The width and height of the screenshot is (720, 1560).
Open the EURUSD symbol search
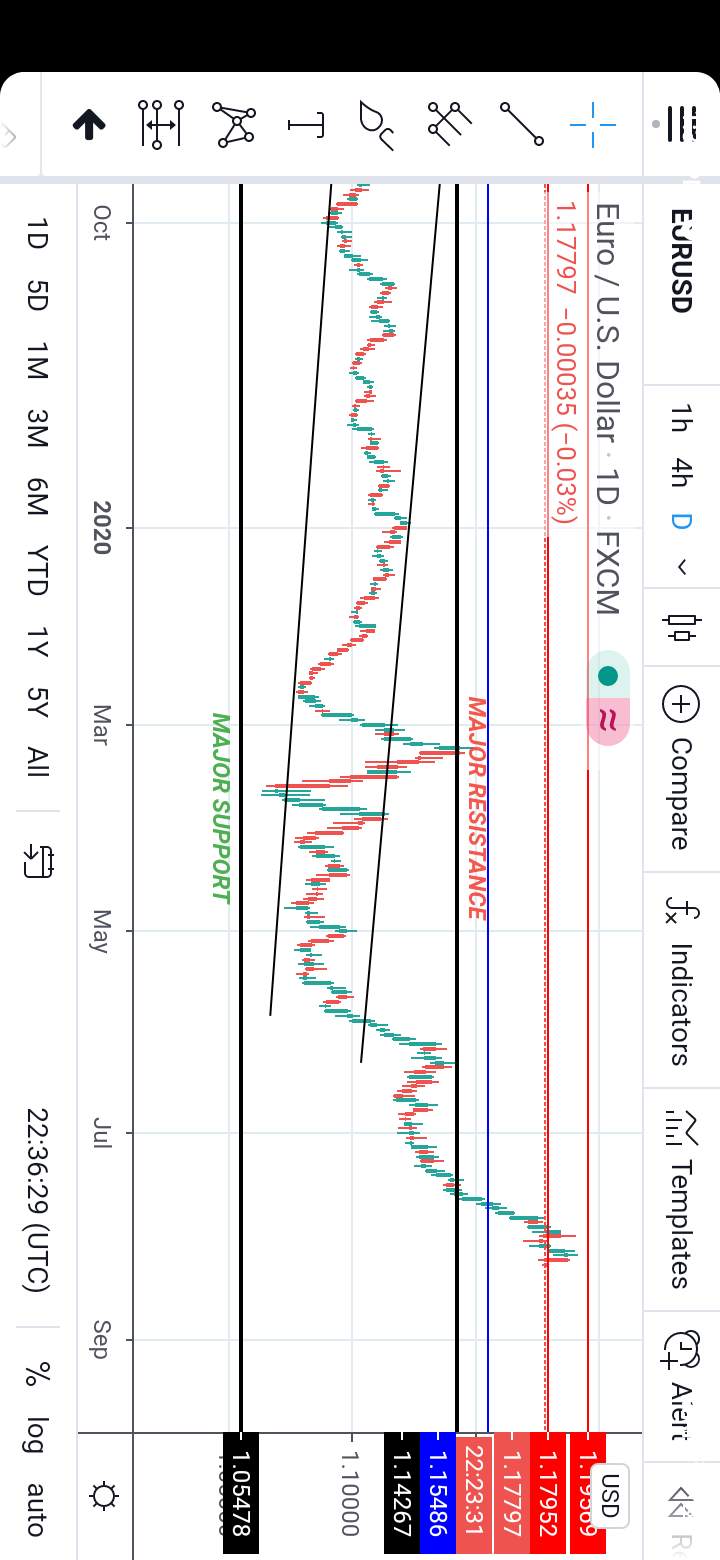pyautogui.click(x=681, y=260)
